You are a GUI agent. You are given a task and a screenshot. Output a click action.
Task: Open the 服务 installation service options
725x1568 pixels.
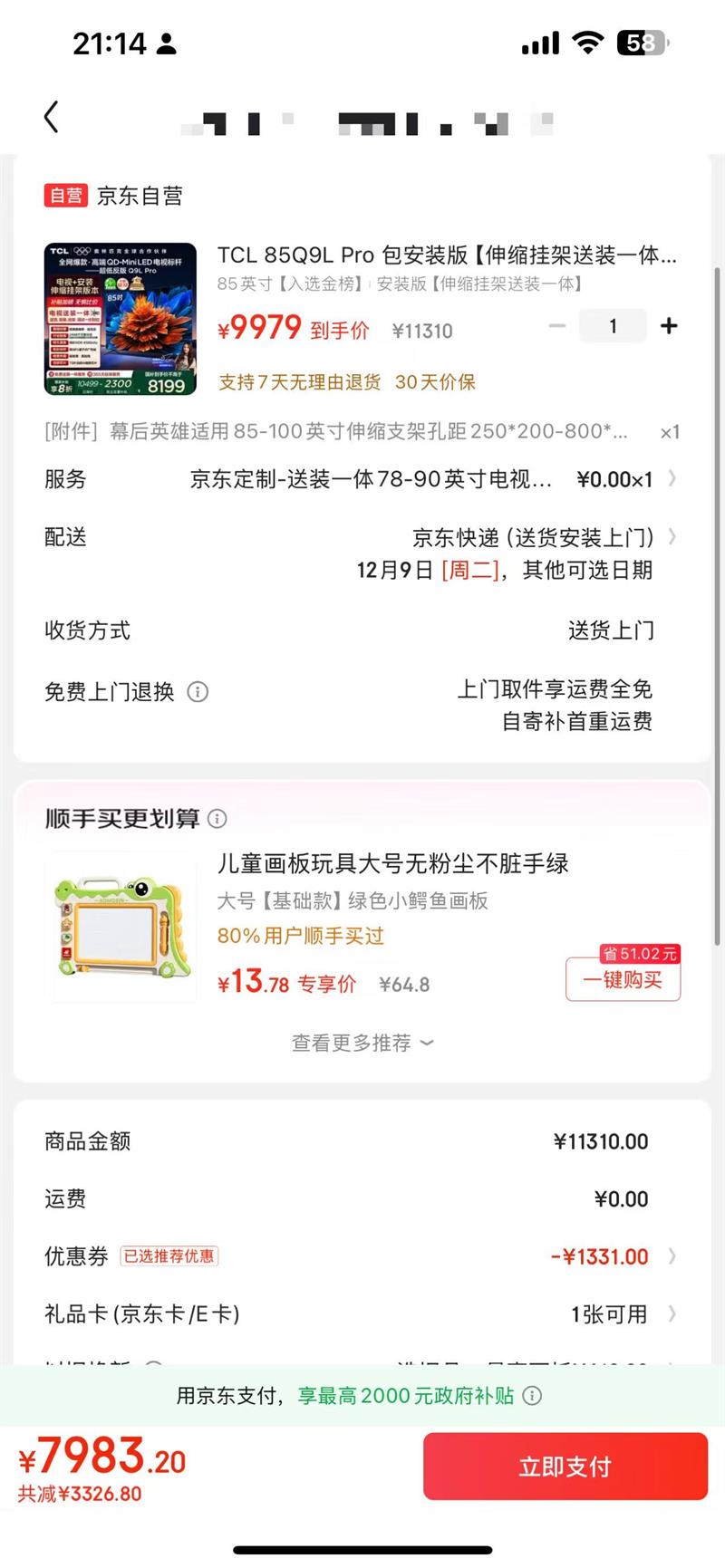point(672,479)
